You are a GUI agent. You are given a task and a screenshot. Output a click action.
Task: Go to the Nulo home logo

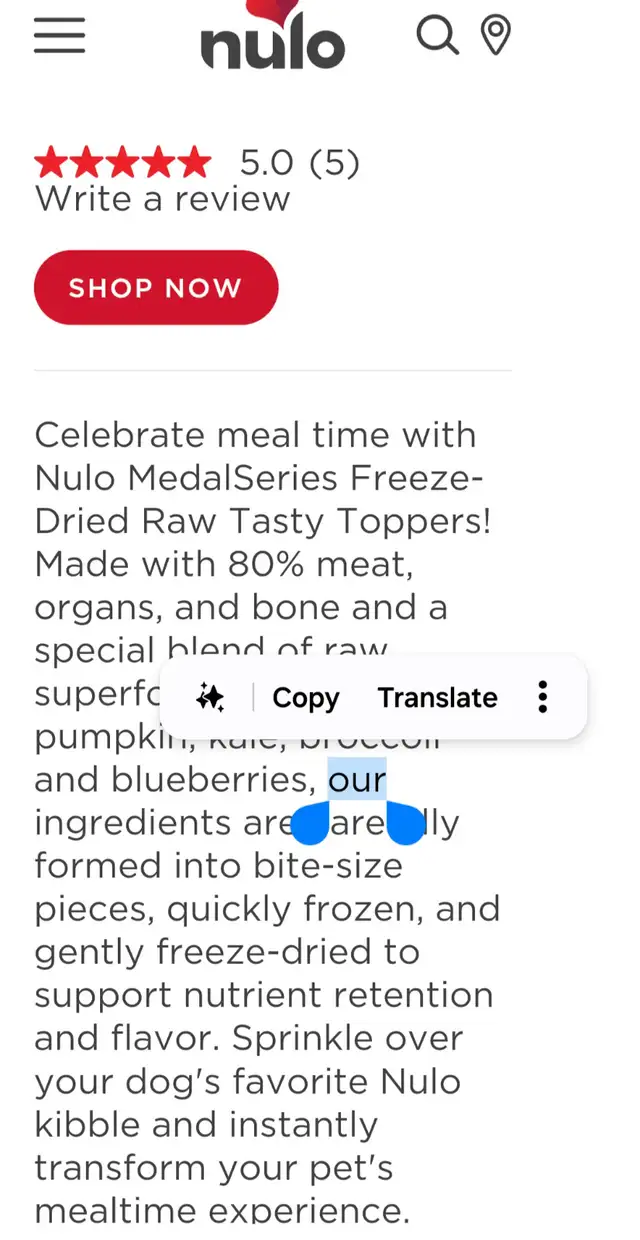(x=273, y=36)
